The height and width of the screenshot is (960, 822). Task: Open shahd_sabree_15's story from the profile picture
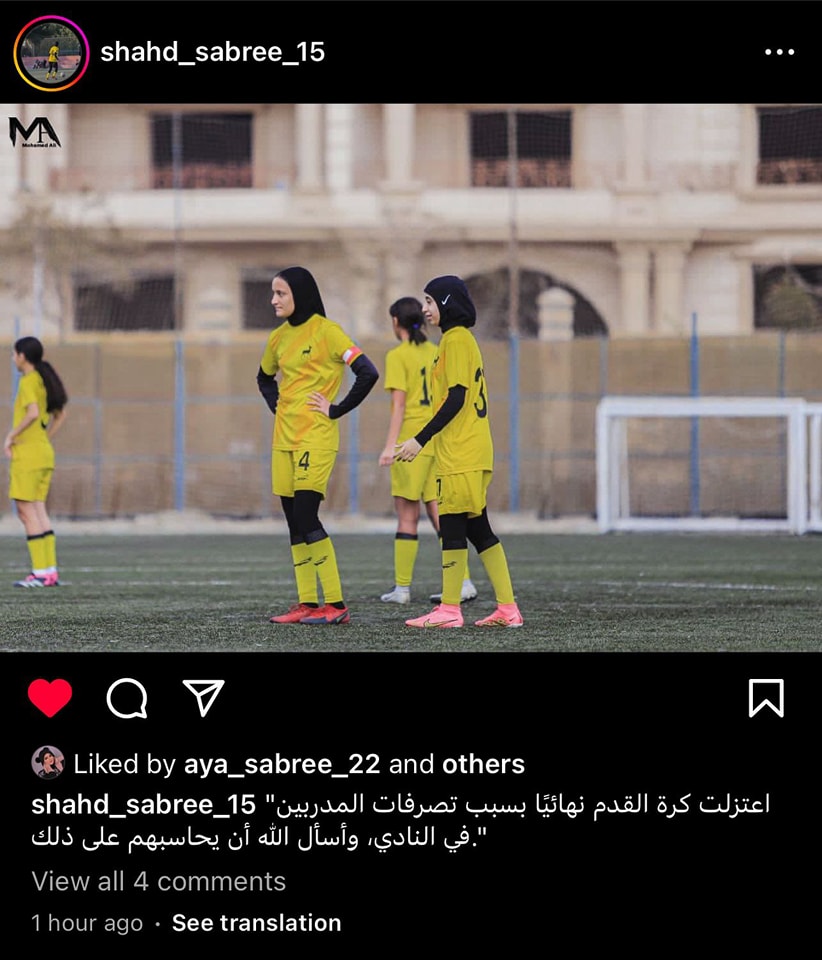[51, 53]
